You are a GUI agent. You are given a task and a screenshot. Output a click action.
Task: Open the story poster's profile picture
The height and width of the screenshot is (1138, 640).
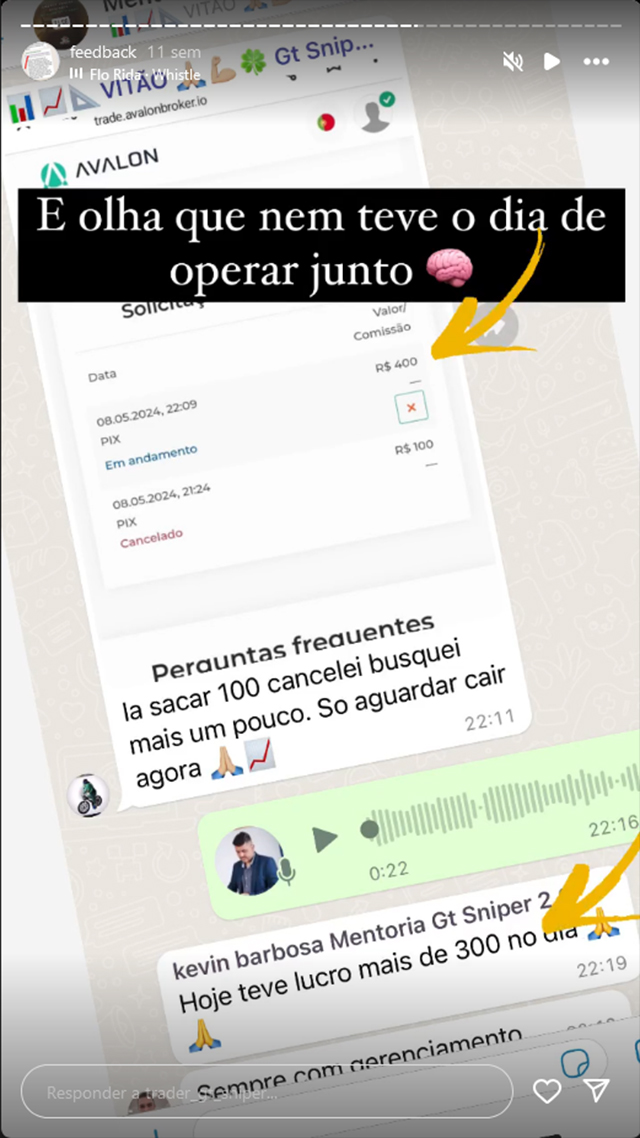[x=41, y=61]
